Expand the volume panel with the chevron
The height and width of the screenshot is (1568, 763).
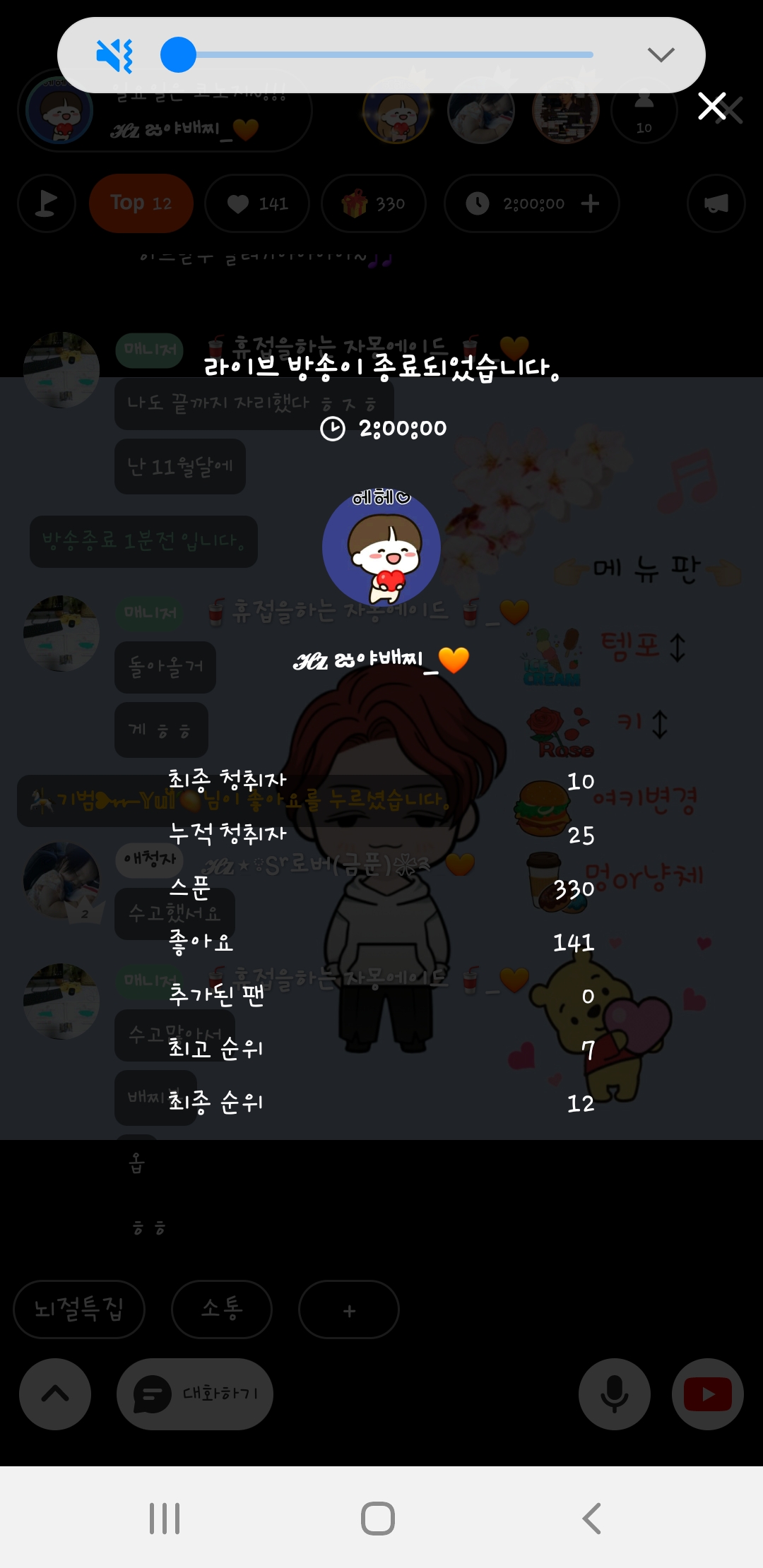coord(661,55)
